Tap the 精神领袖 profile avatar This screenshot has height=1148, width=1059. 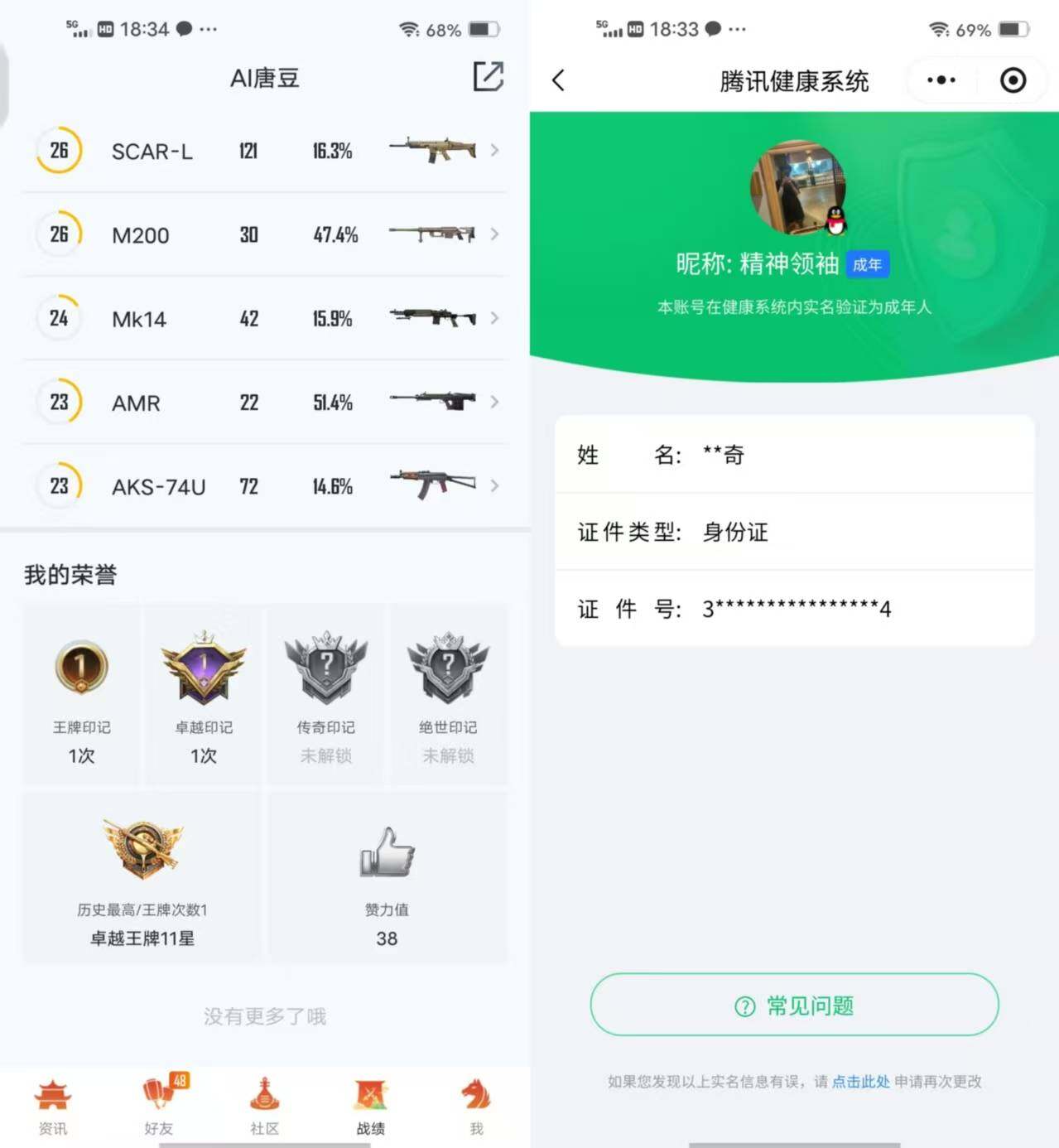coord(793,186)
